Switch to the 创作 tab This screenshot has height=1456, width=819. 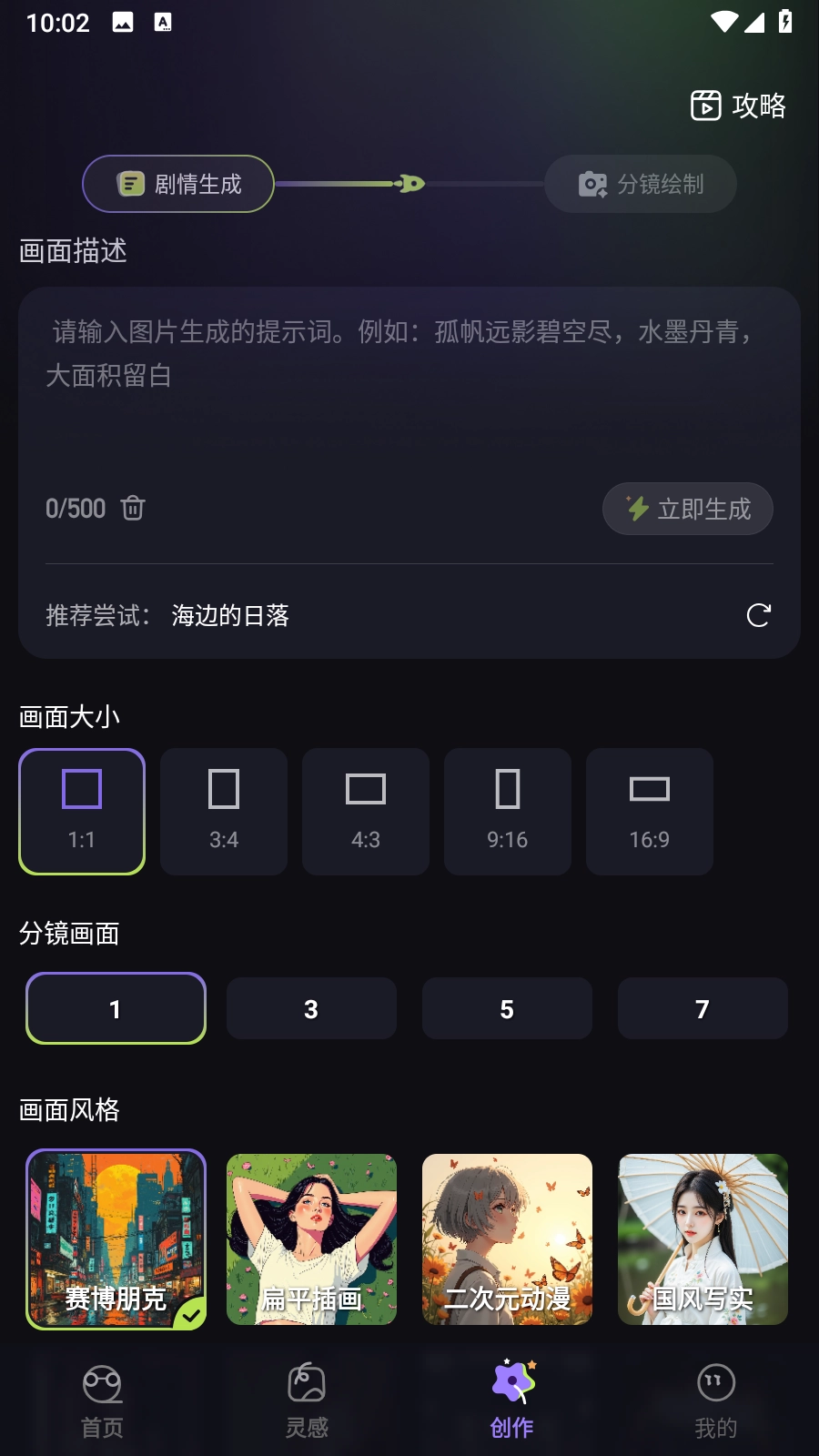511,1401
